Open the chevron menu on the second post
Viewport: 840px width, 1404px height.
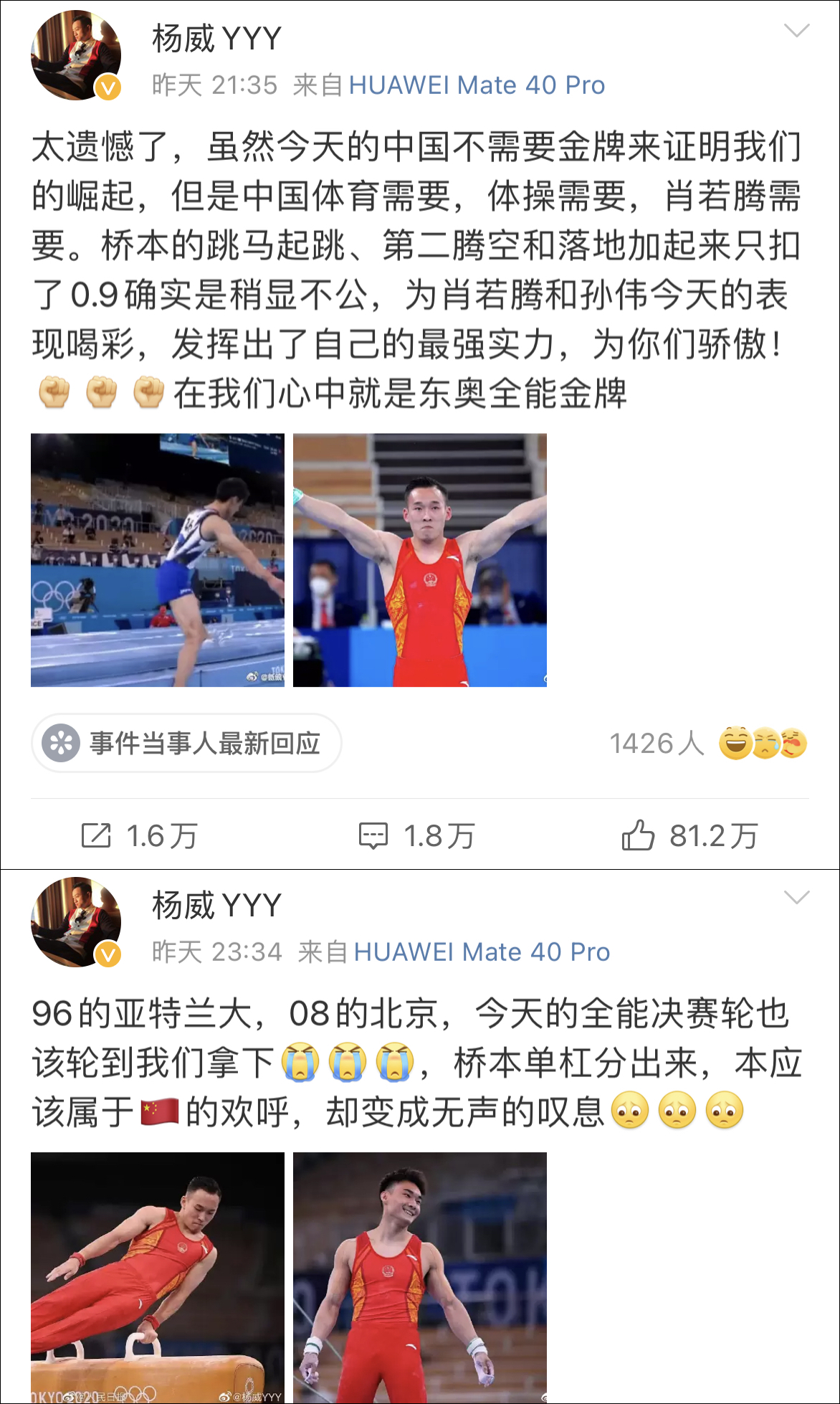pos(796,898)
